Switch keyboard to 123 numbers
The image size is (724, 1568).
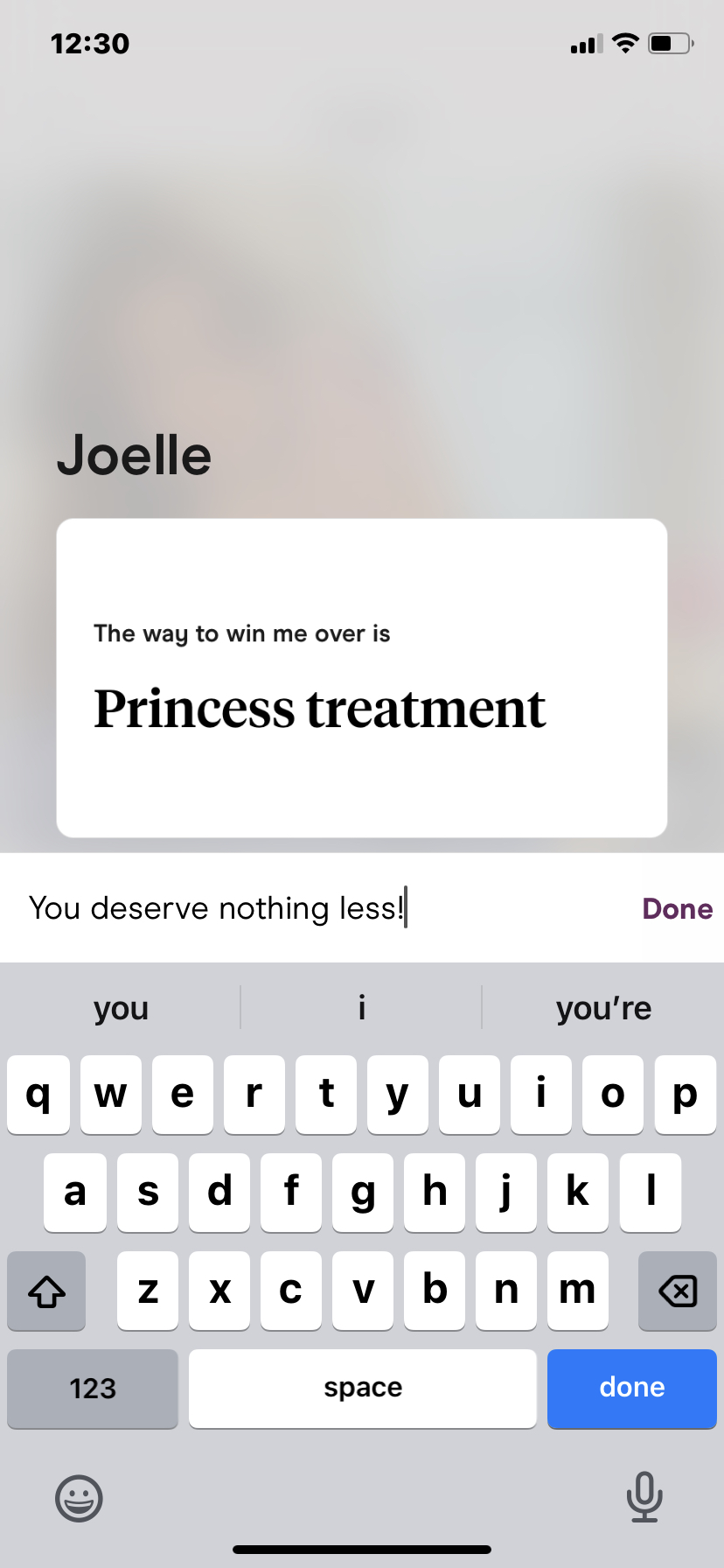pos(93,1388)
